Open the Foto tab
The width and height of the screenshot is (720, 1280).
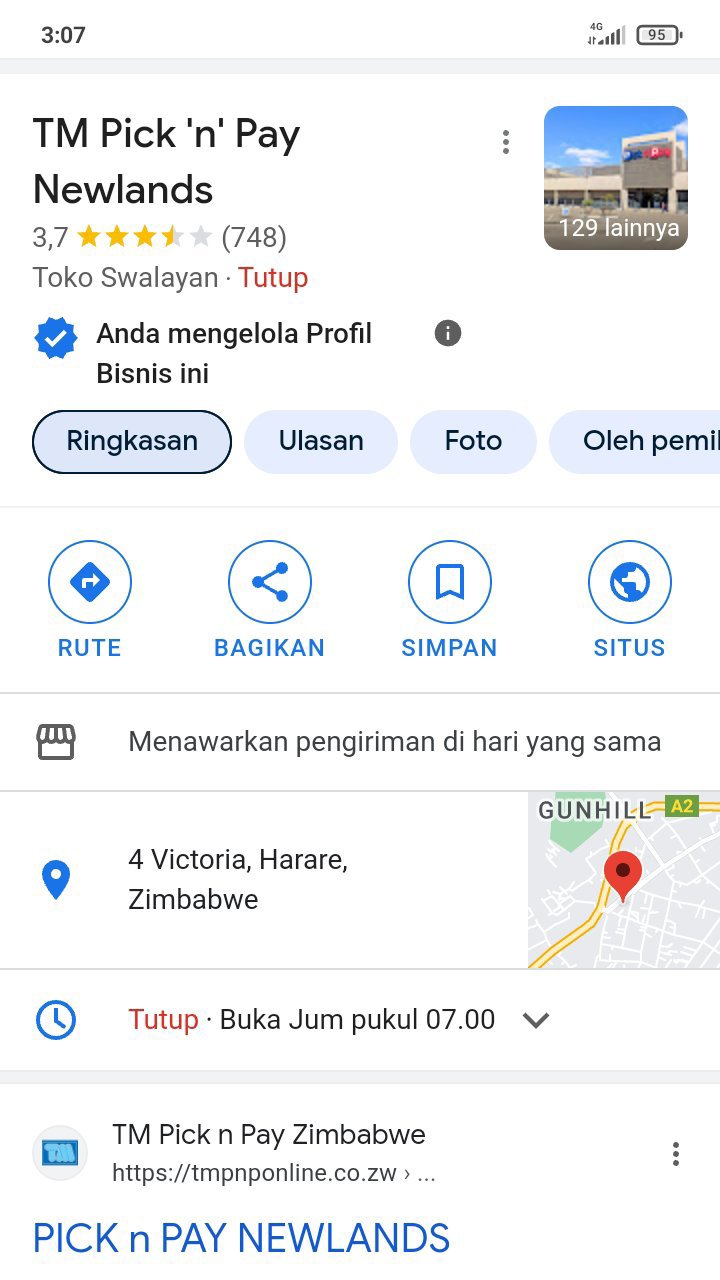pyautogui.click(x=473, y=441)
